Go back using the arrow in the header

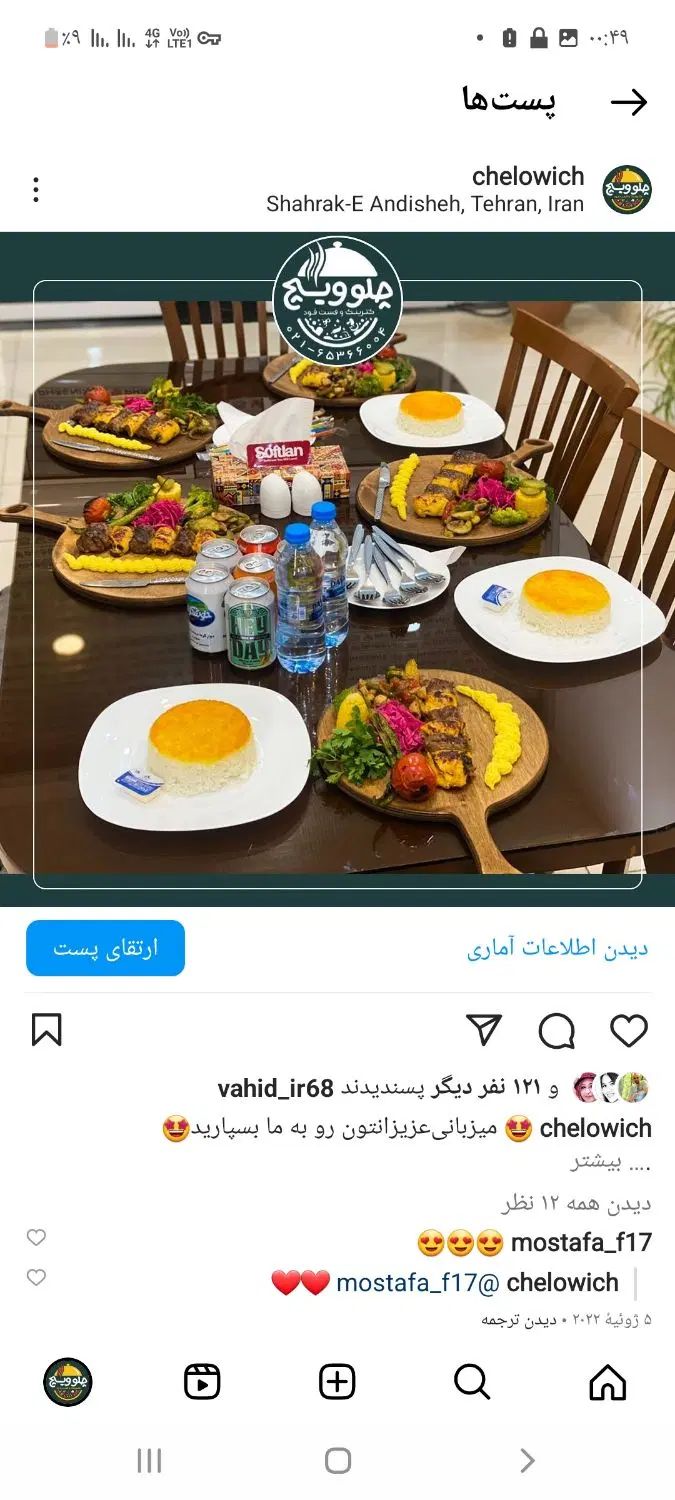[x=628, y=102]
